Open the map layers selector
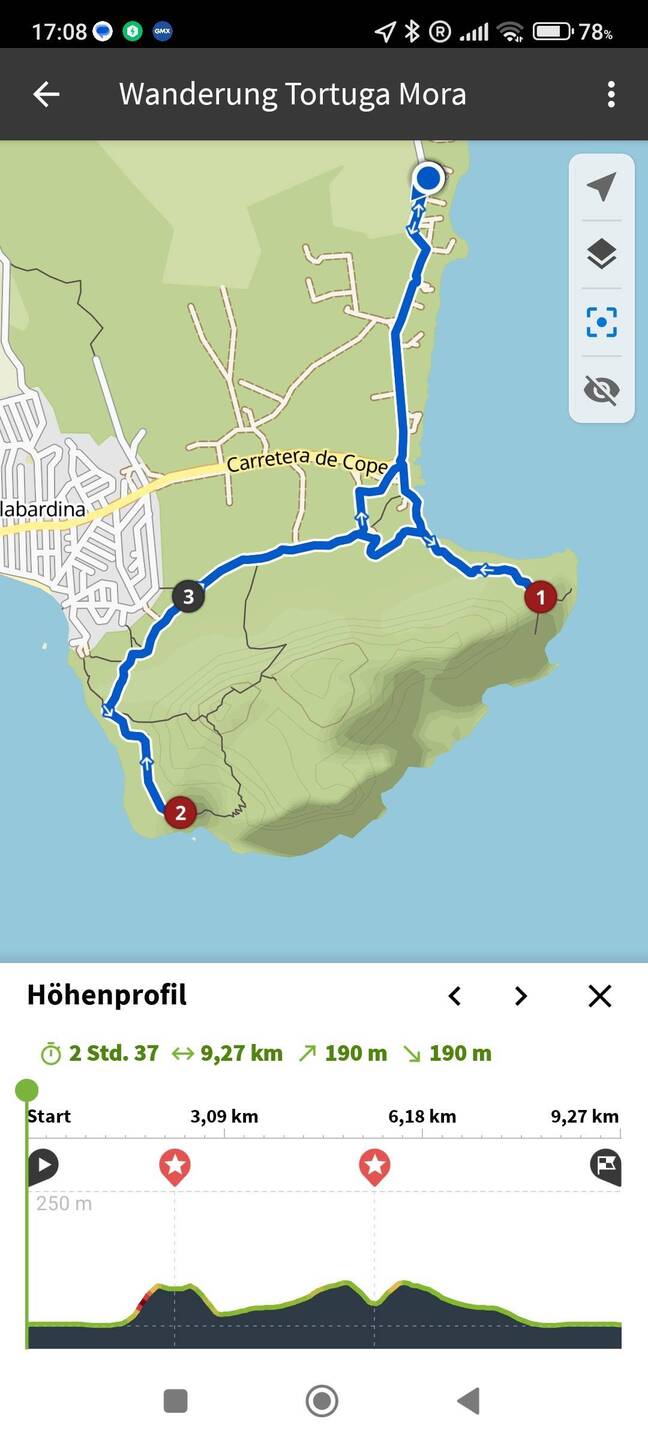 601,254
